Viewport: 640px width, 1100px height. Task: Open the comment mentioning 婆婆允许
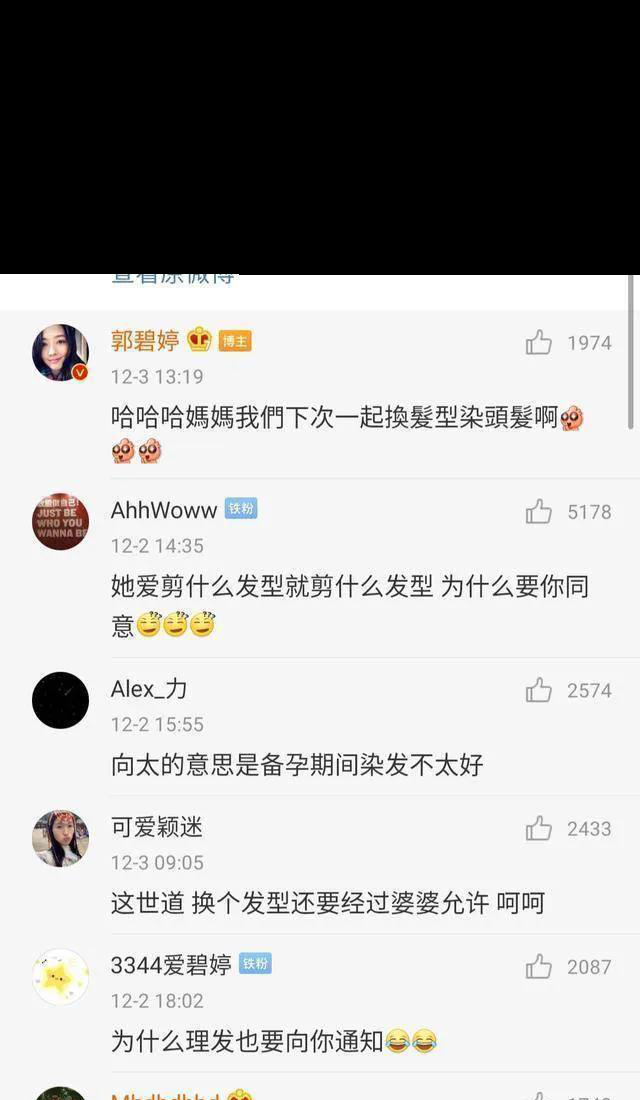327,904
